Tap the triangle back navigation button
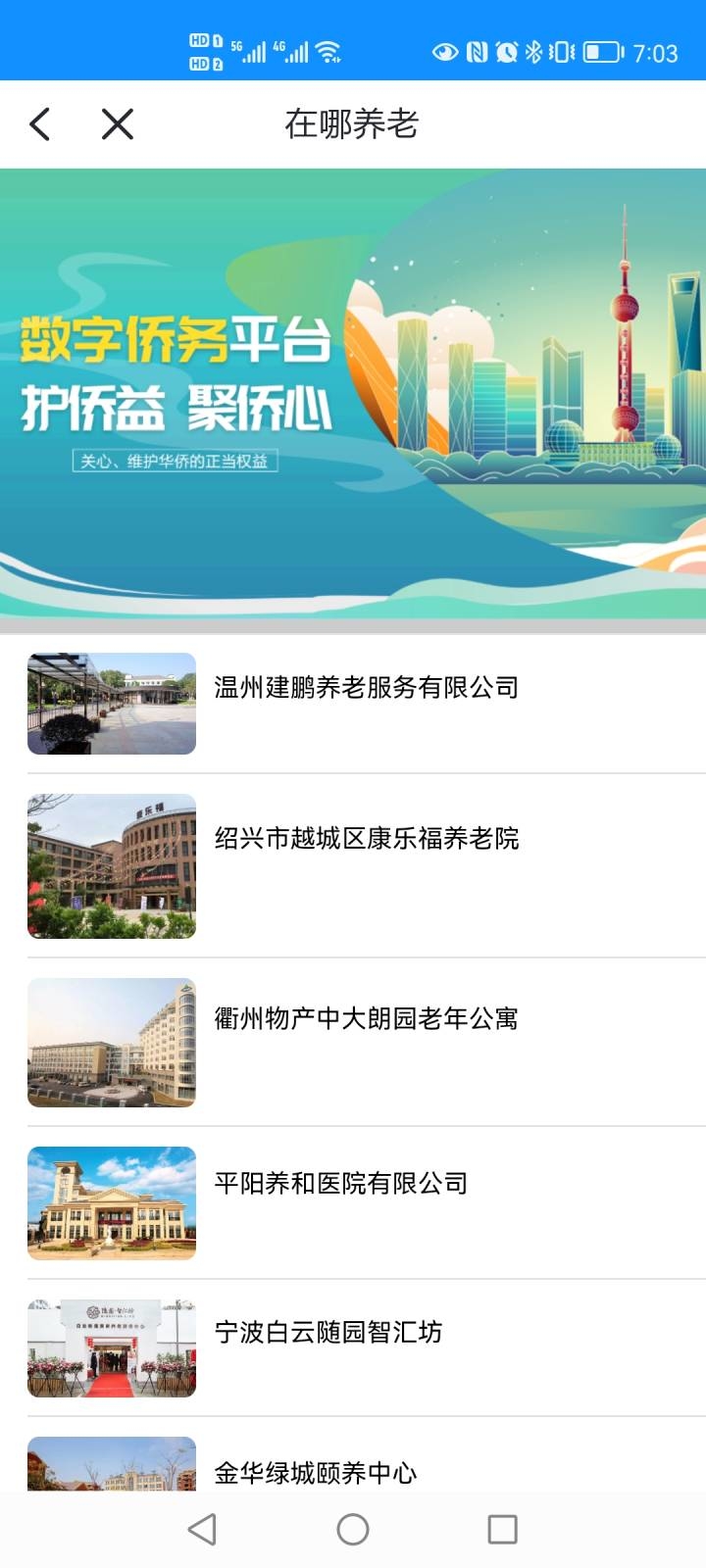 pyautogui.click(x=201, y=1530)
